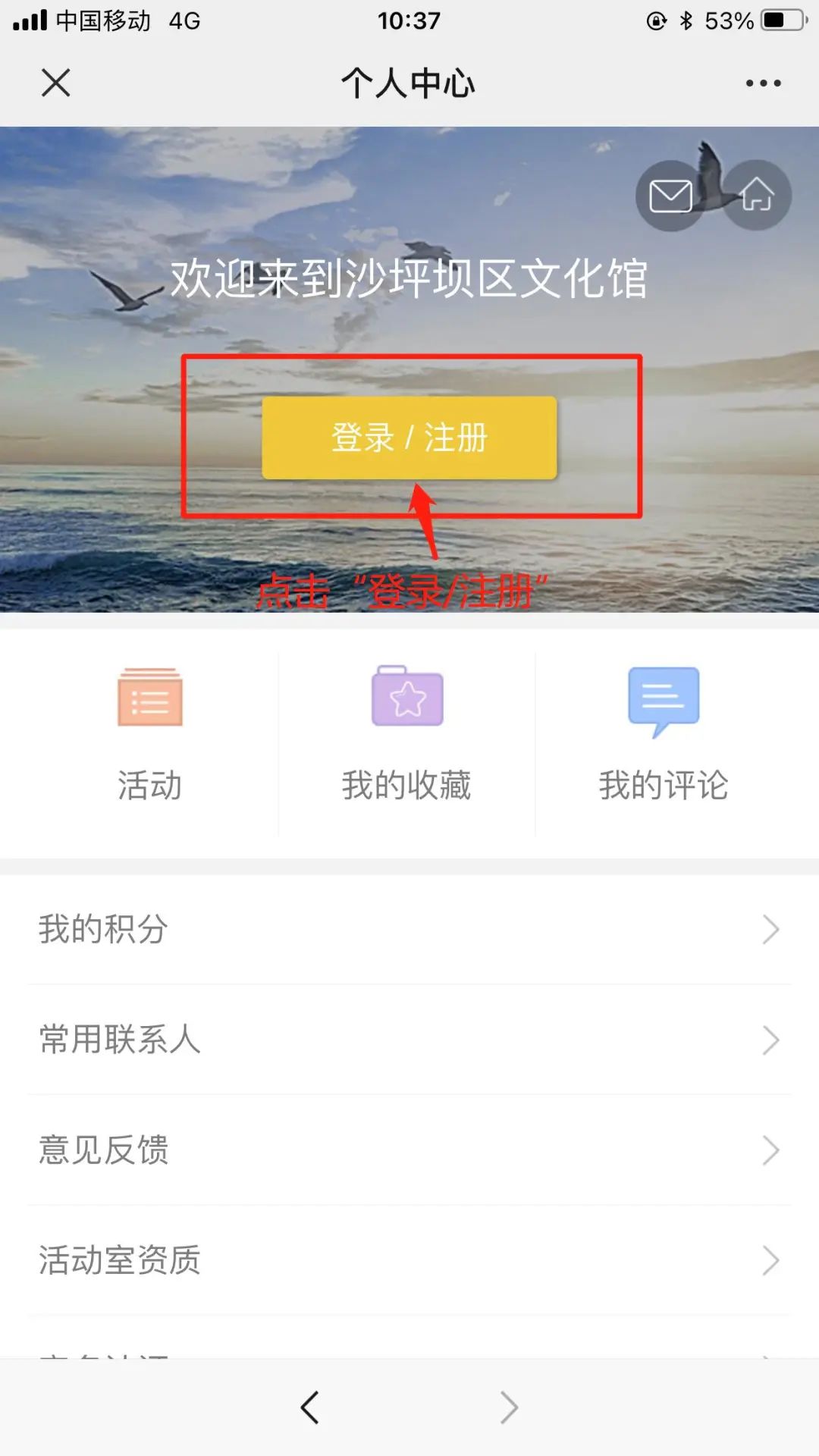Open the messages envelope icon

[670, 196]
